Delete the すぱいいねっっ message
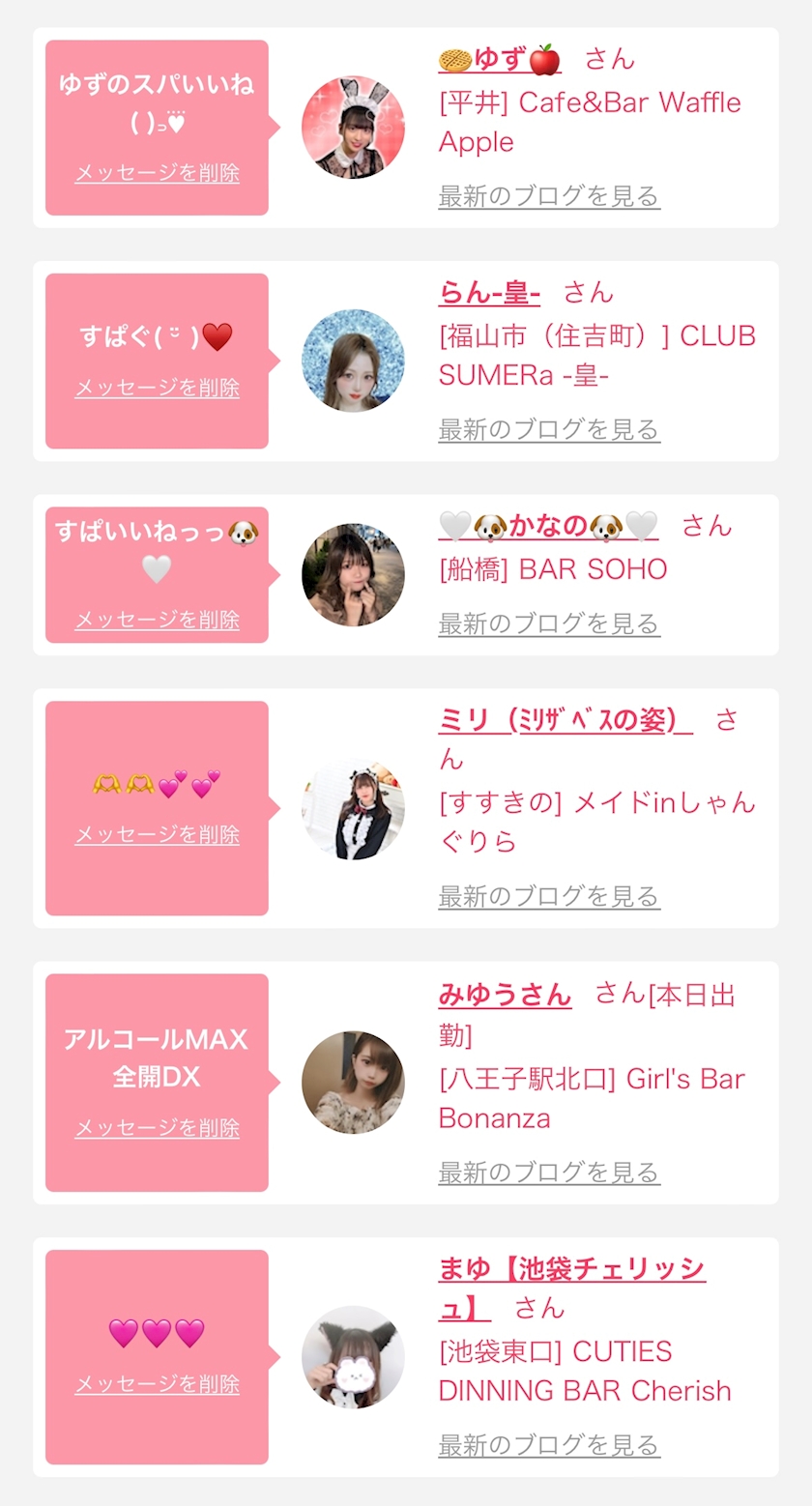812x1506 pixels. [157, 621]
